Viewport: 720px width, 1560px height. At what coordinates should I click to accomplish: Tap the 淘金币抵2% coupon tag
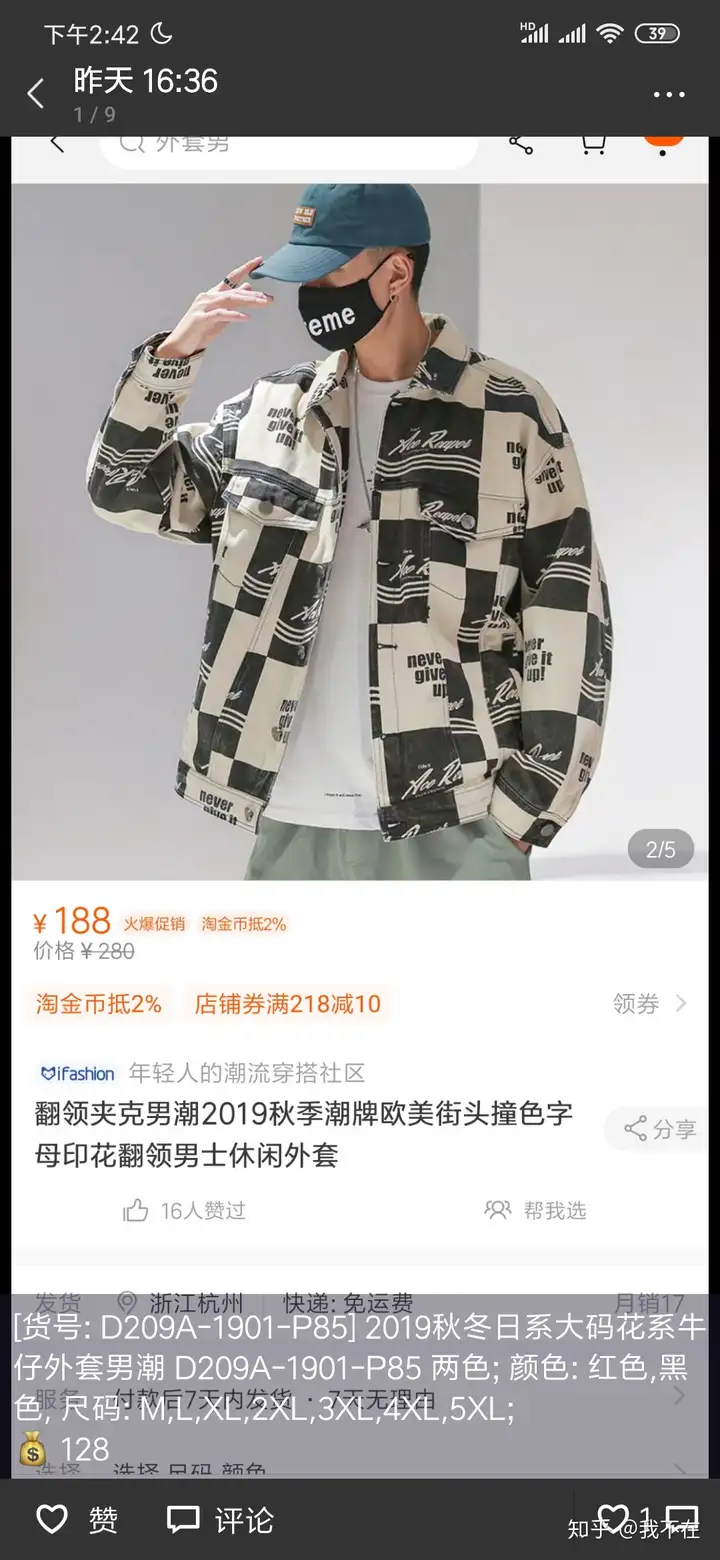pyautogui.click(x=98, y=1004)
